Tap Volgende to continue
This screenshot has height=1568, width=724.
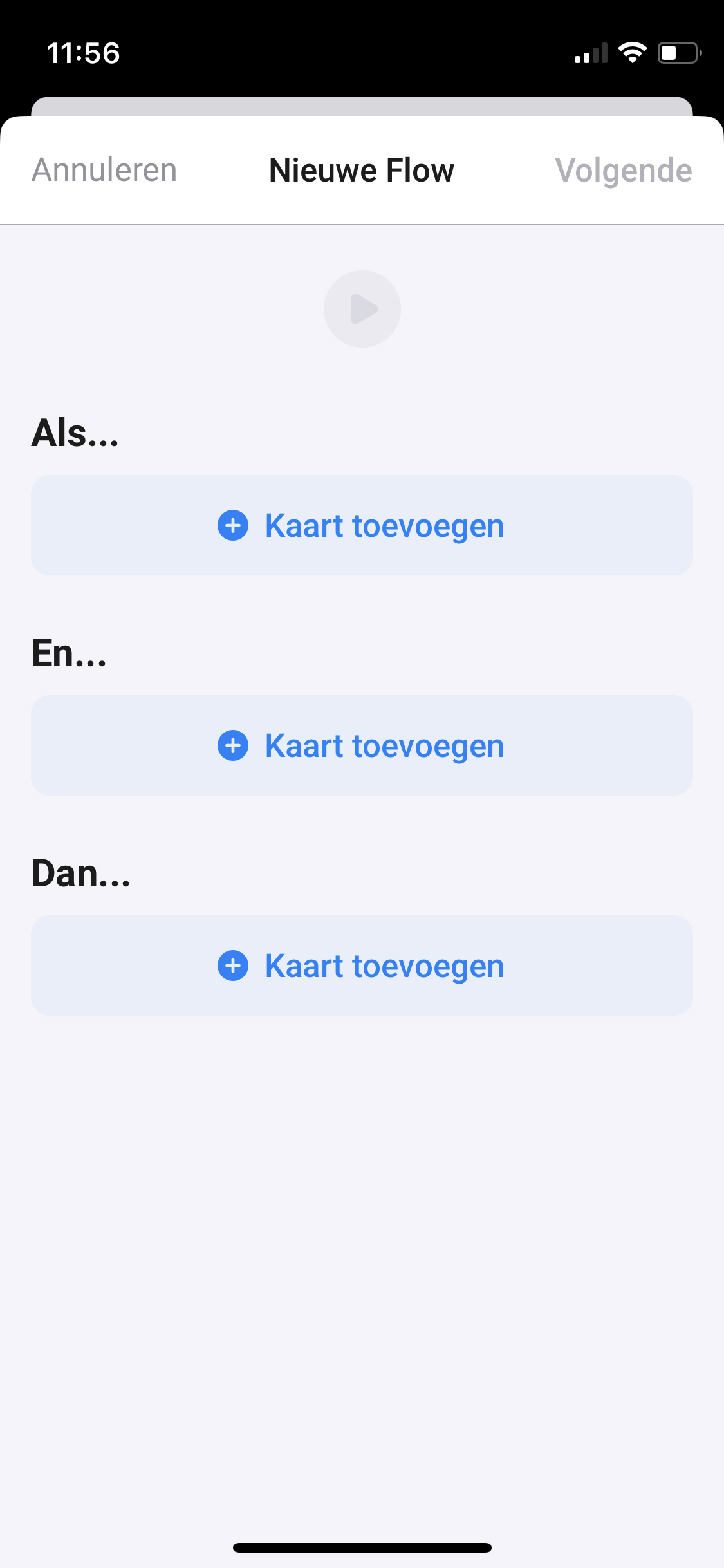coord(623,171)
